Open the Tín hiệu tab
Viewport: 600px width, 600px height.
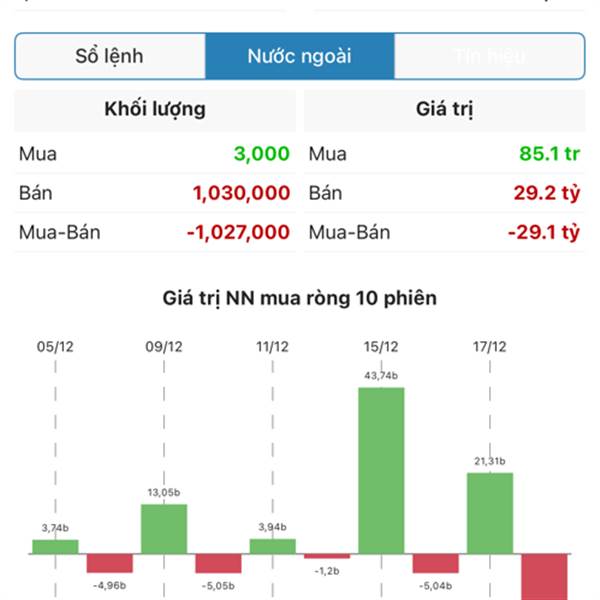click(x=489, y=56)
